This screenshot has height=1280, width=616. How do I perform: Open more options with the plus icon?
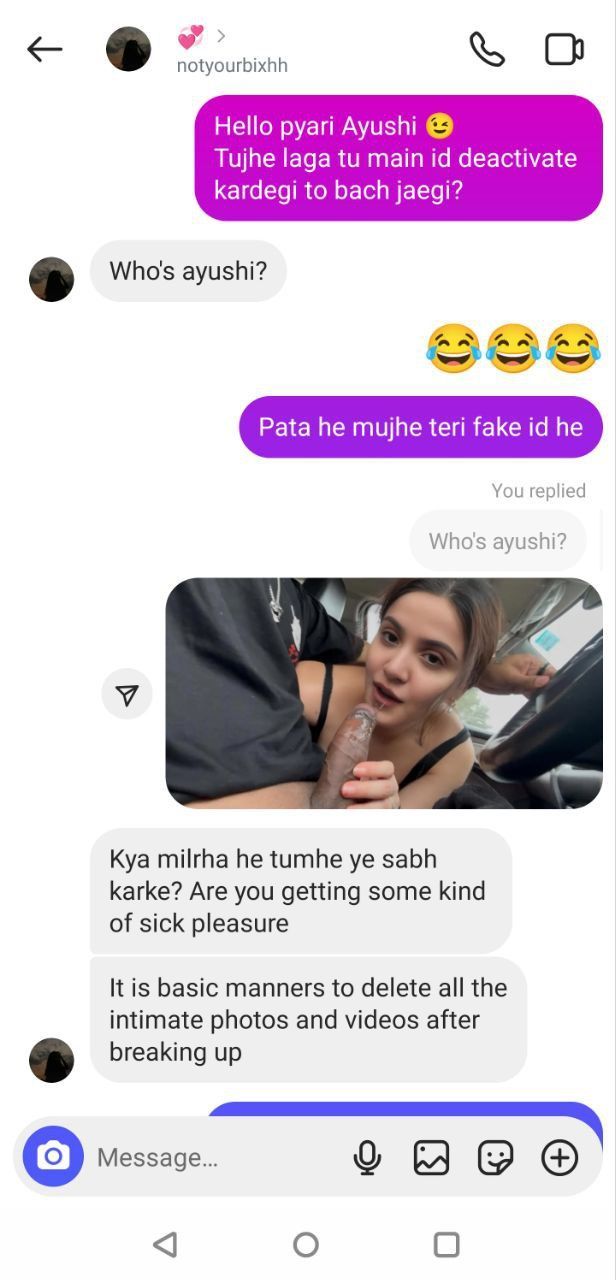click(560, 1158)
